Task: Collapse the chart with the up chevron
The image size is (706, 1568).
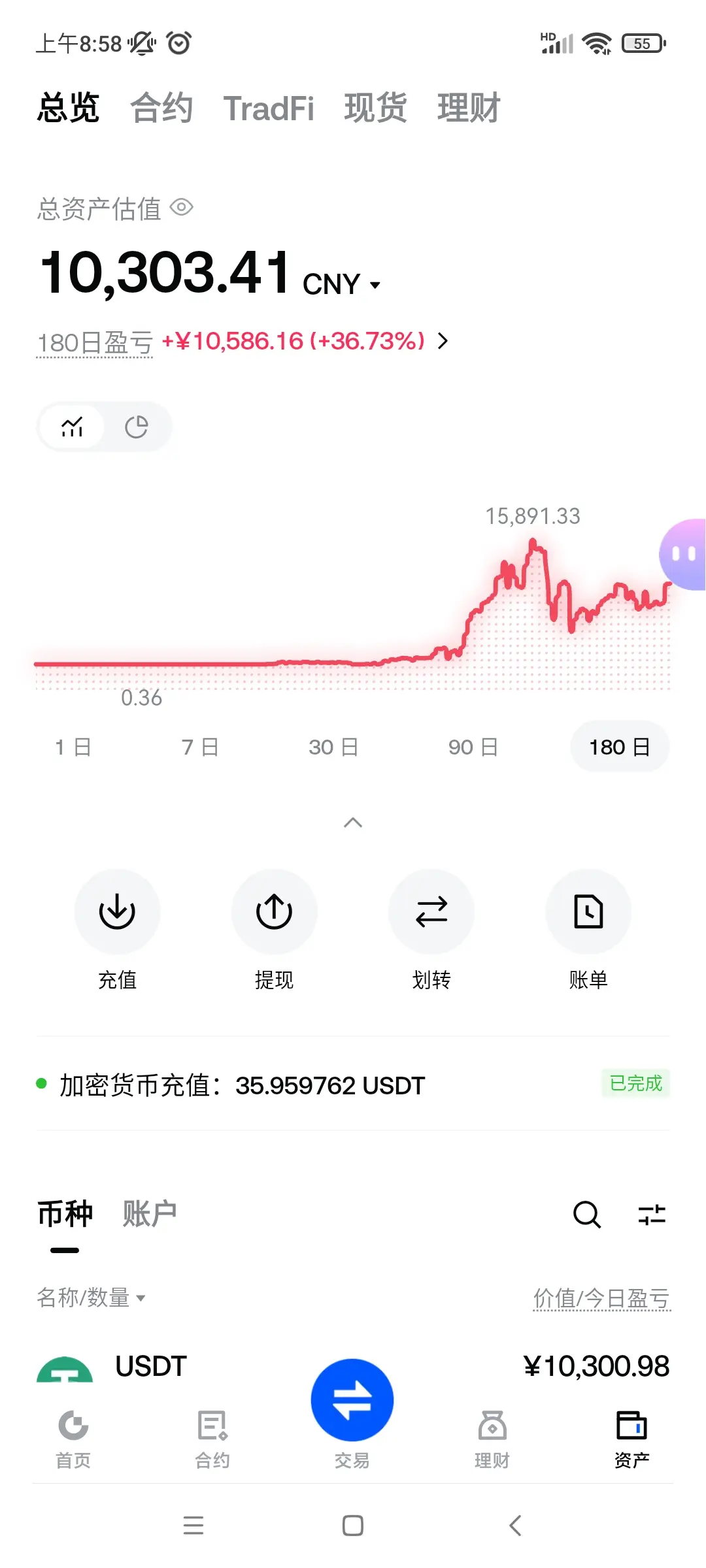Action: pos(353,823)
